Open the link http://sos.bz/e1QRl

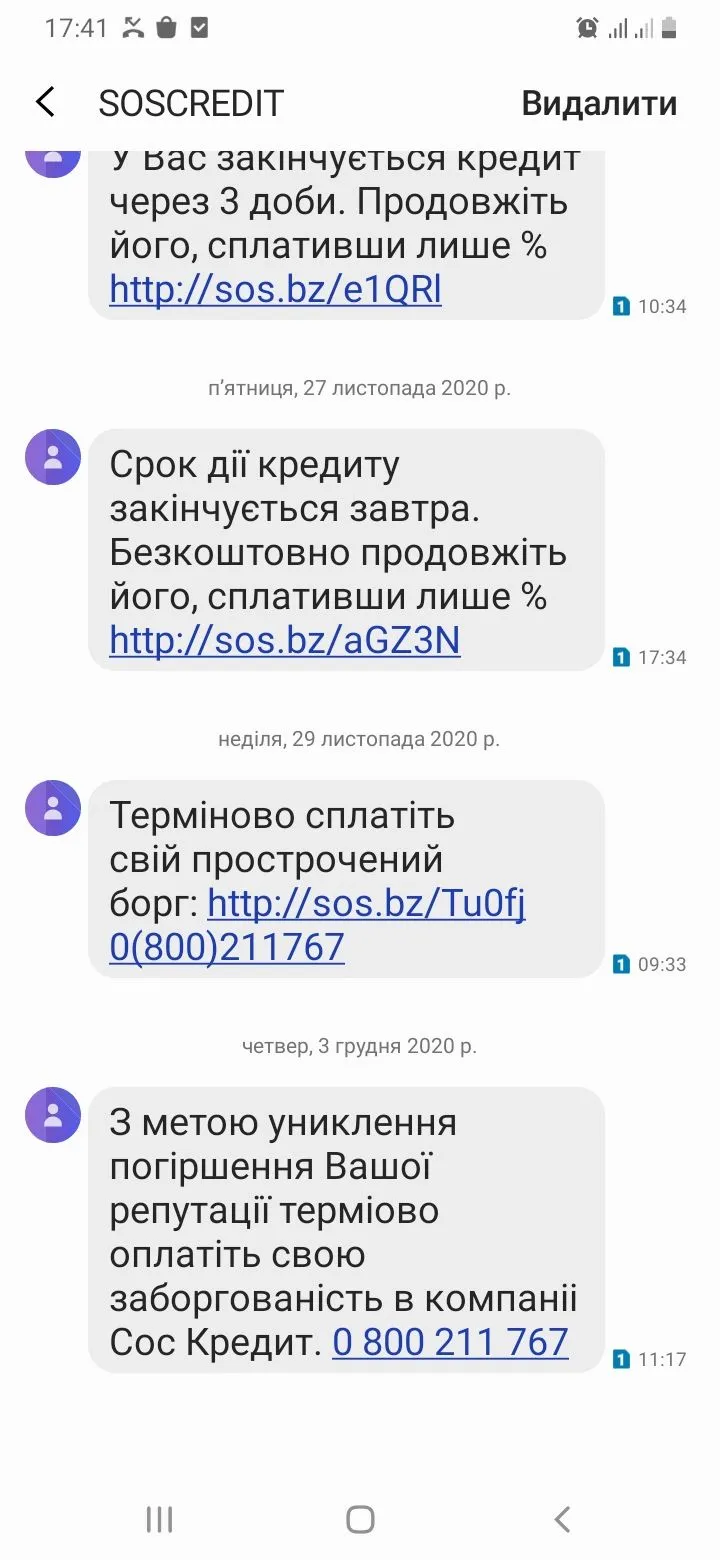[x=275, y=290]
